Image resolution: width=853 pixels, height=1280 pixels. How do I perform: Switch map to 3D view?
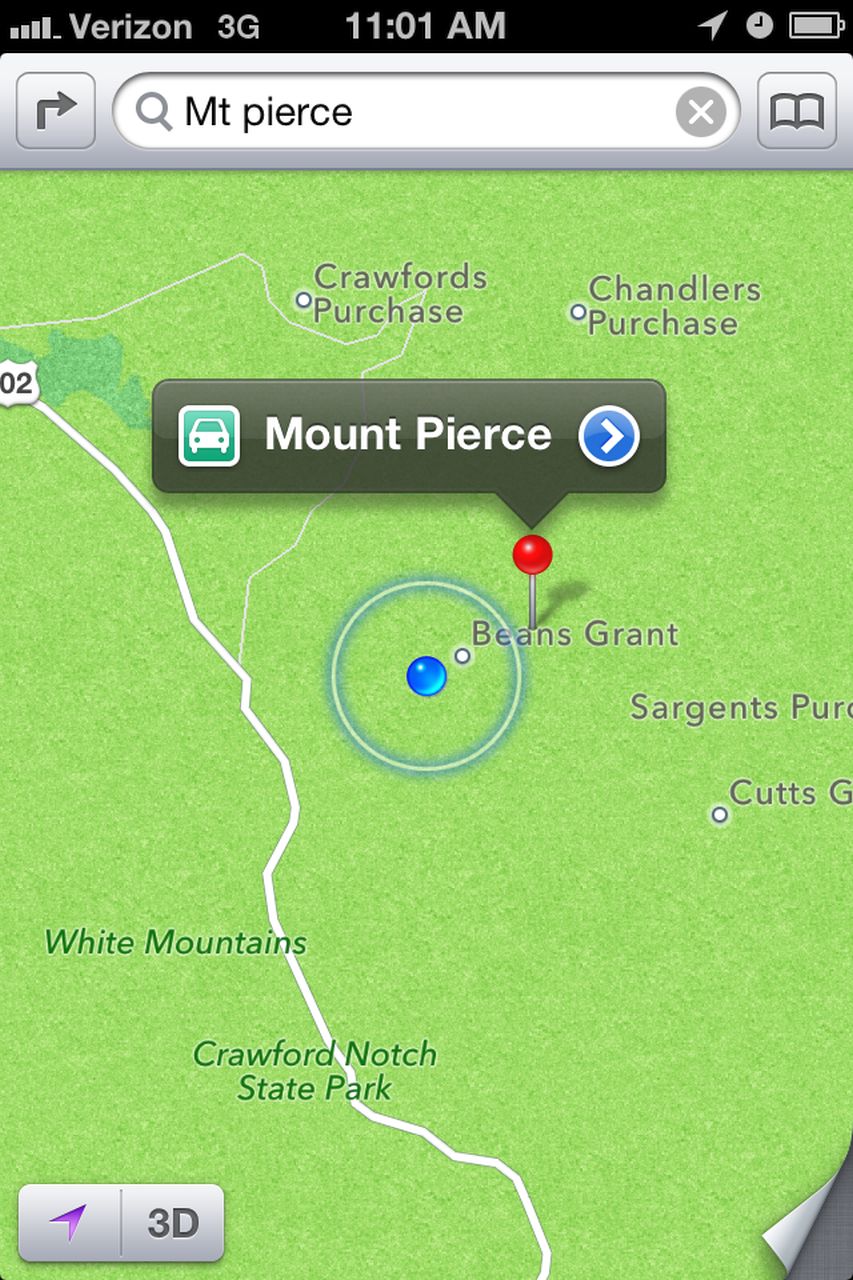173,1222
